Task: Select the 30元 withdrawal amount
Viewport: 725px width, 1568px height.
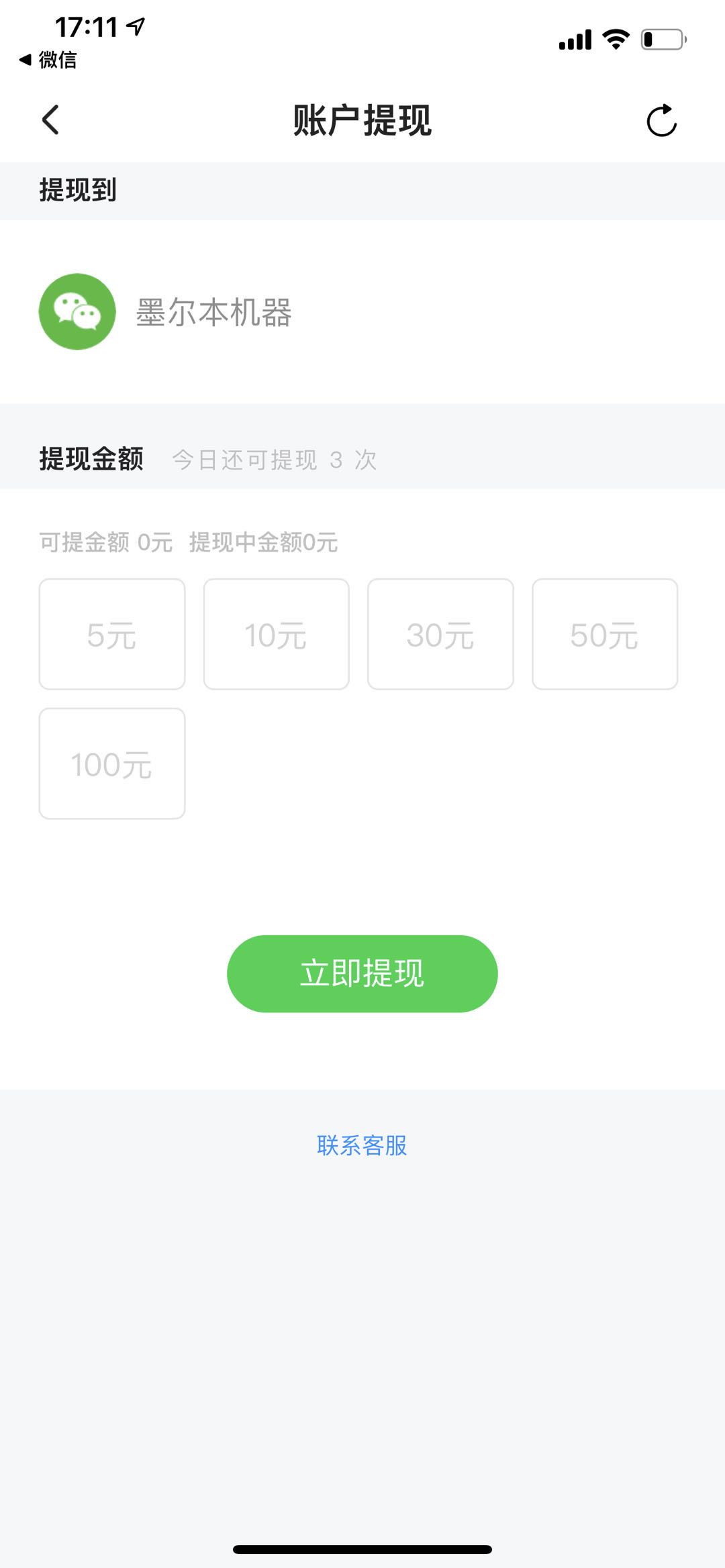Action: pos(440,633)
